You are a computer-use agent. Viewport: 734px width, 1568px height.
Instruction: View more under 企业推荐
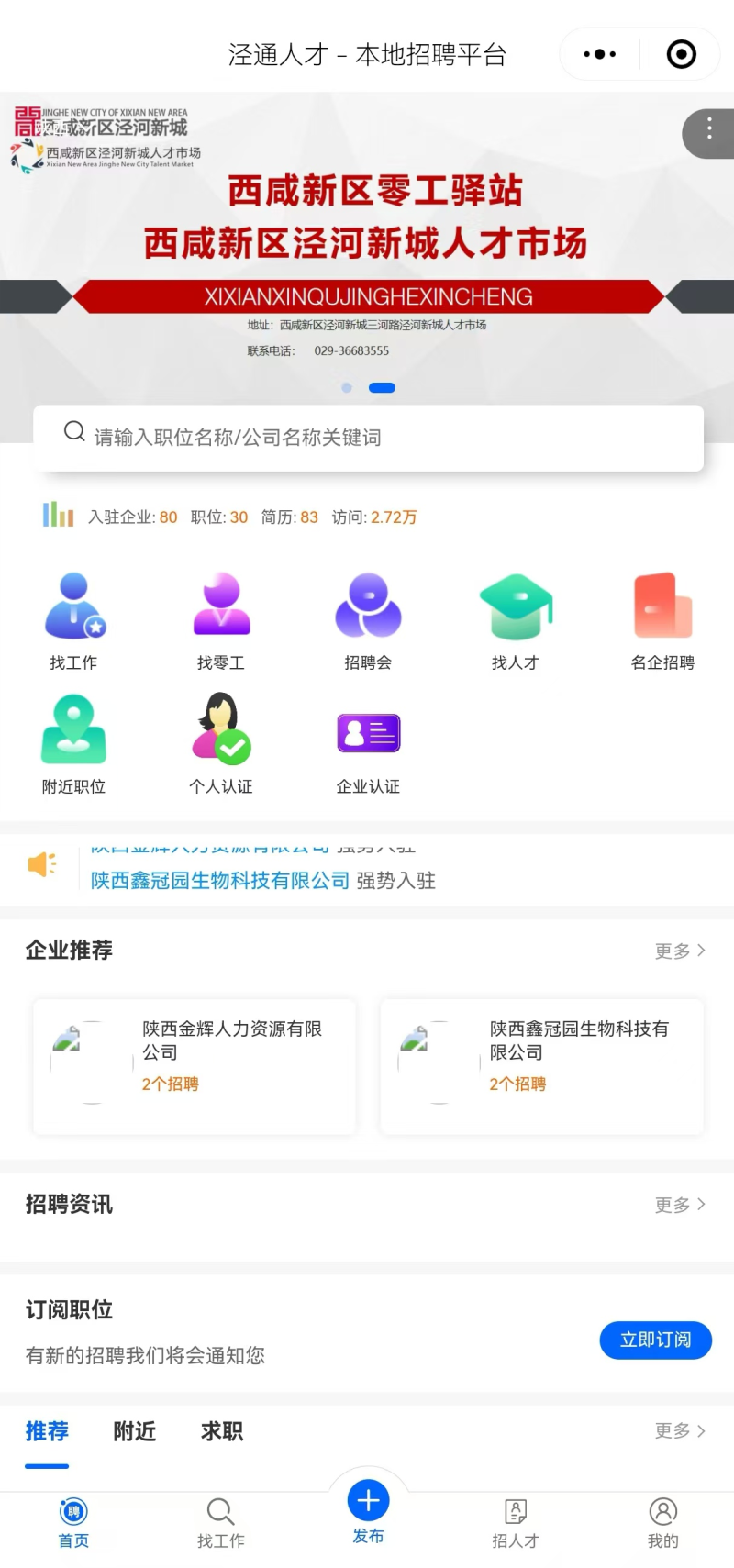coord(679,951)
